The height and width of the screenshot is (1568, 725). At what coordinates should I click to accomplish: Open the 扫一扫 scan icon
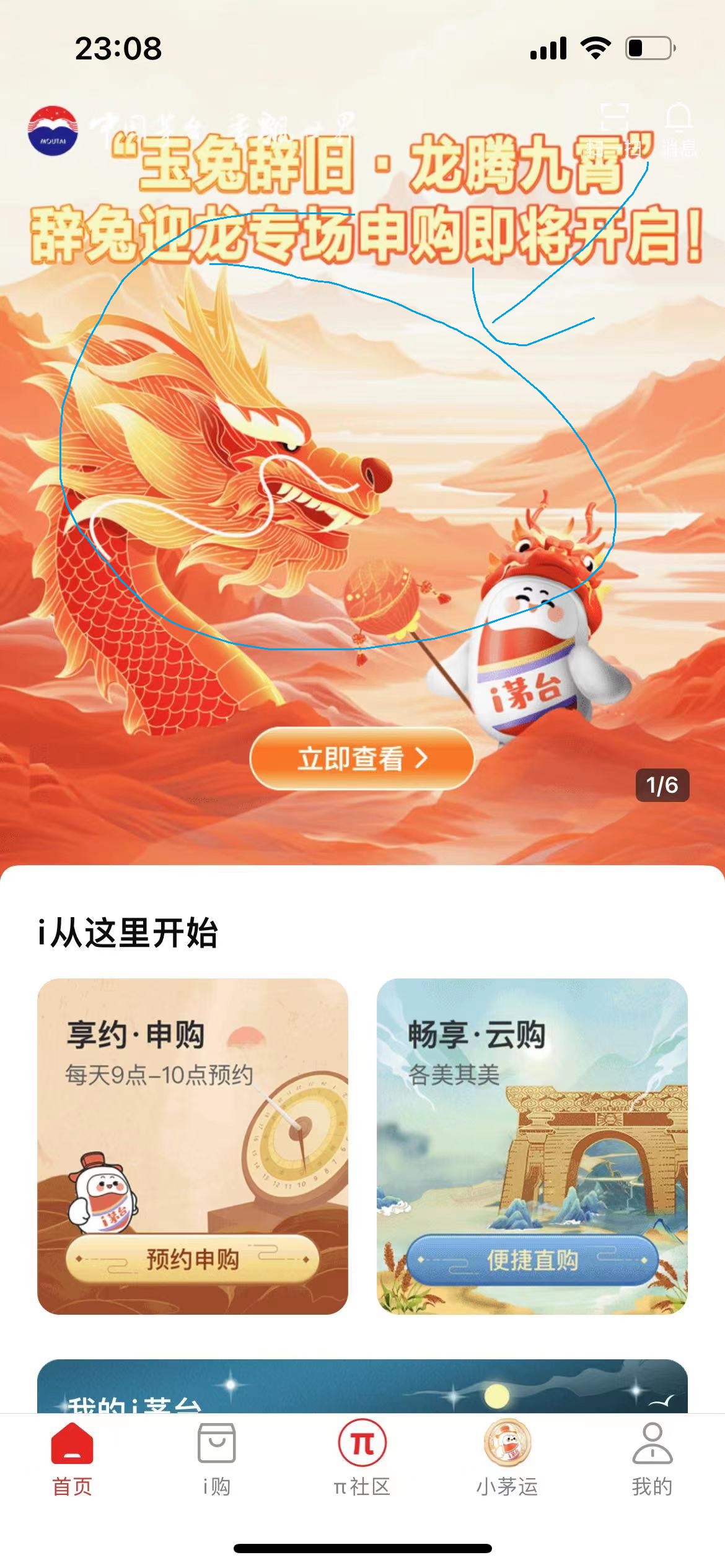click(615, 127)
